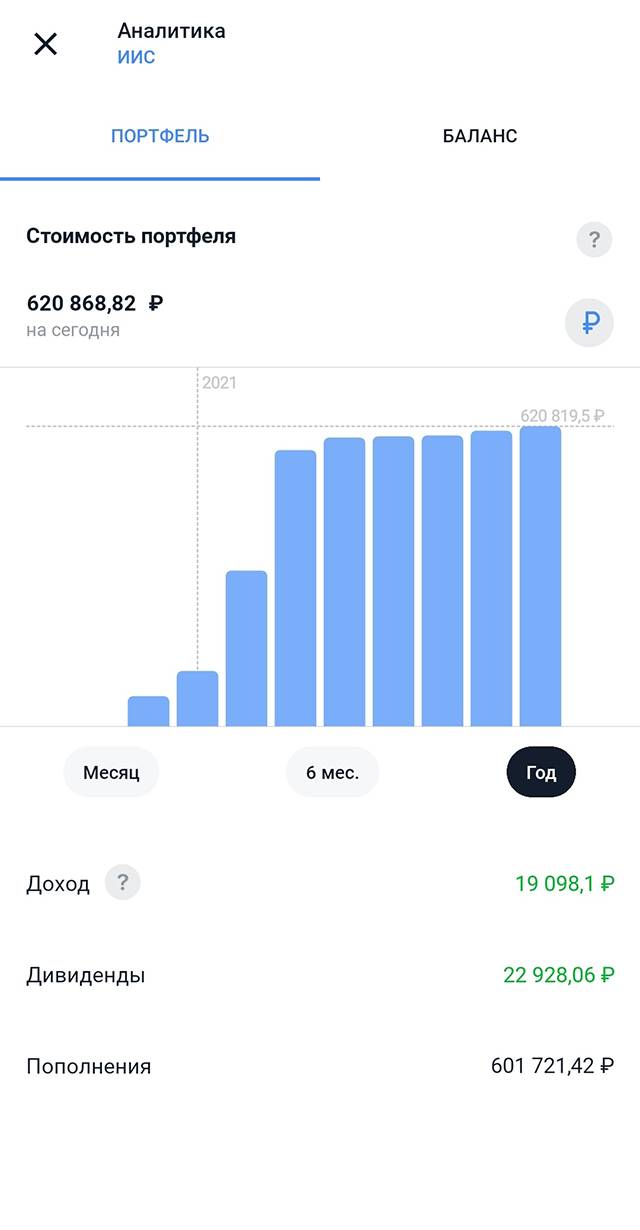This screenshot has width=640, height=1230.
Task: Show the chart for Месяц
Action: coord(111,772)
